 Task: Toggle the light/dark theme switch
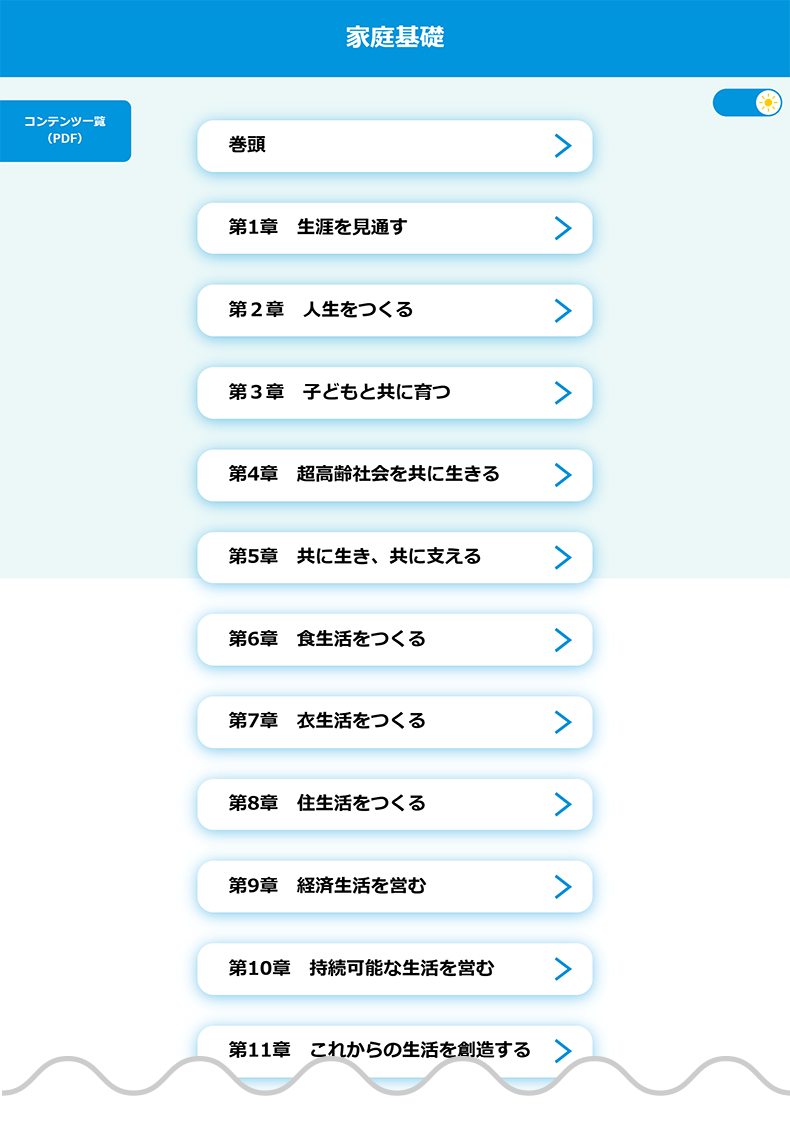coord(747,103)
